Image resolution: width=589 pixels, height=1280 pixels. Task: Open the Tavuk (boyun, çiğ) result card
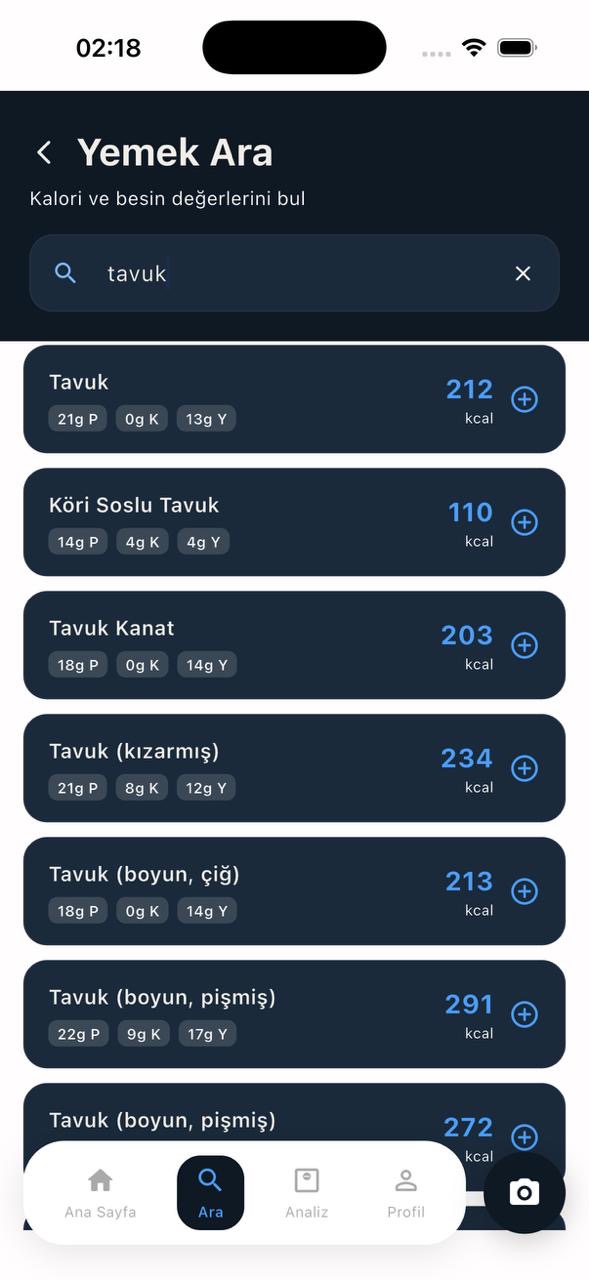pos(294,891)
